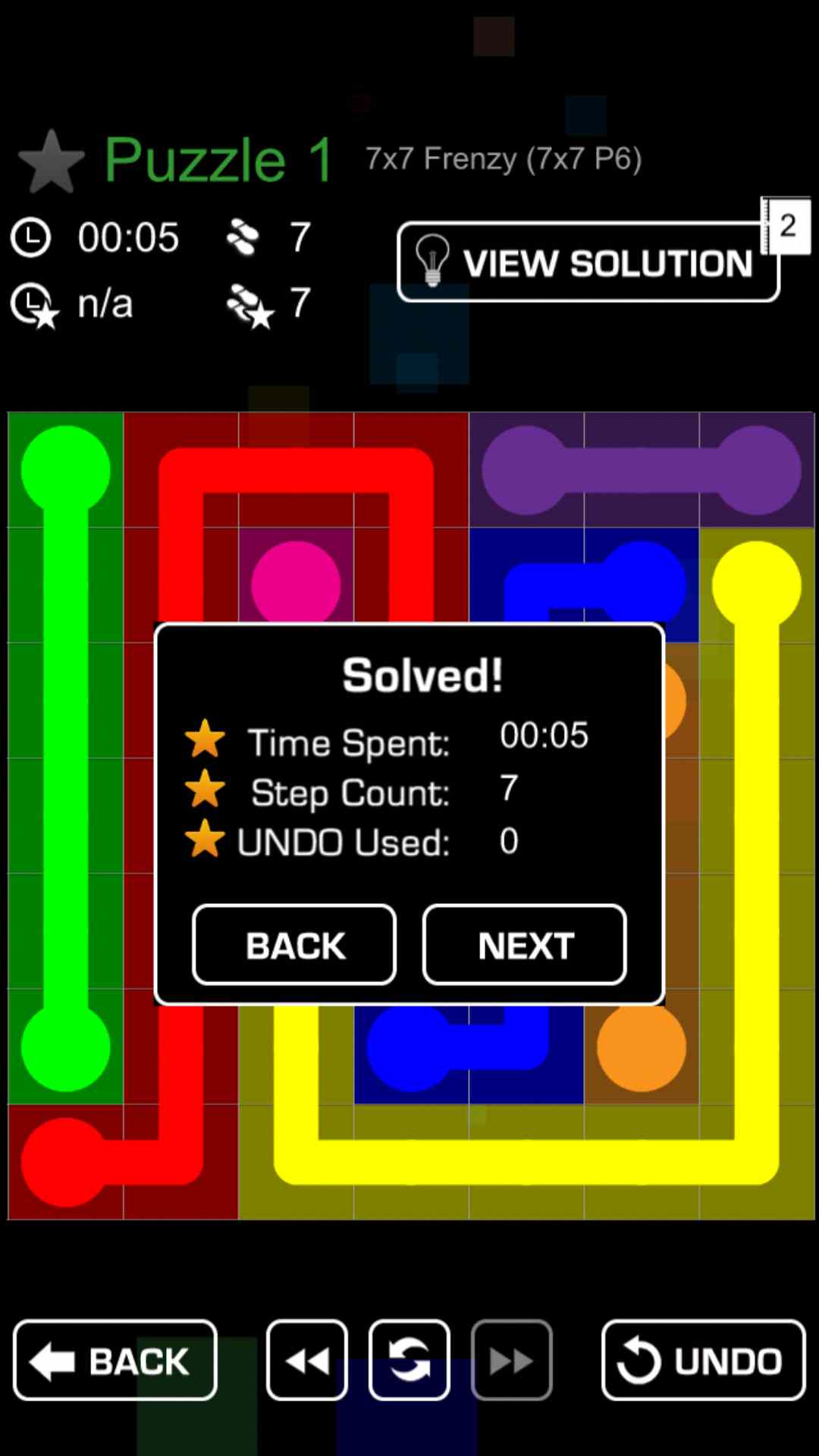Restart the puzzle with refresh icon
The image size is (819, 1456).
coord(409,1360)
